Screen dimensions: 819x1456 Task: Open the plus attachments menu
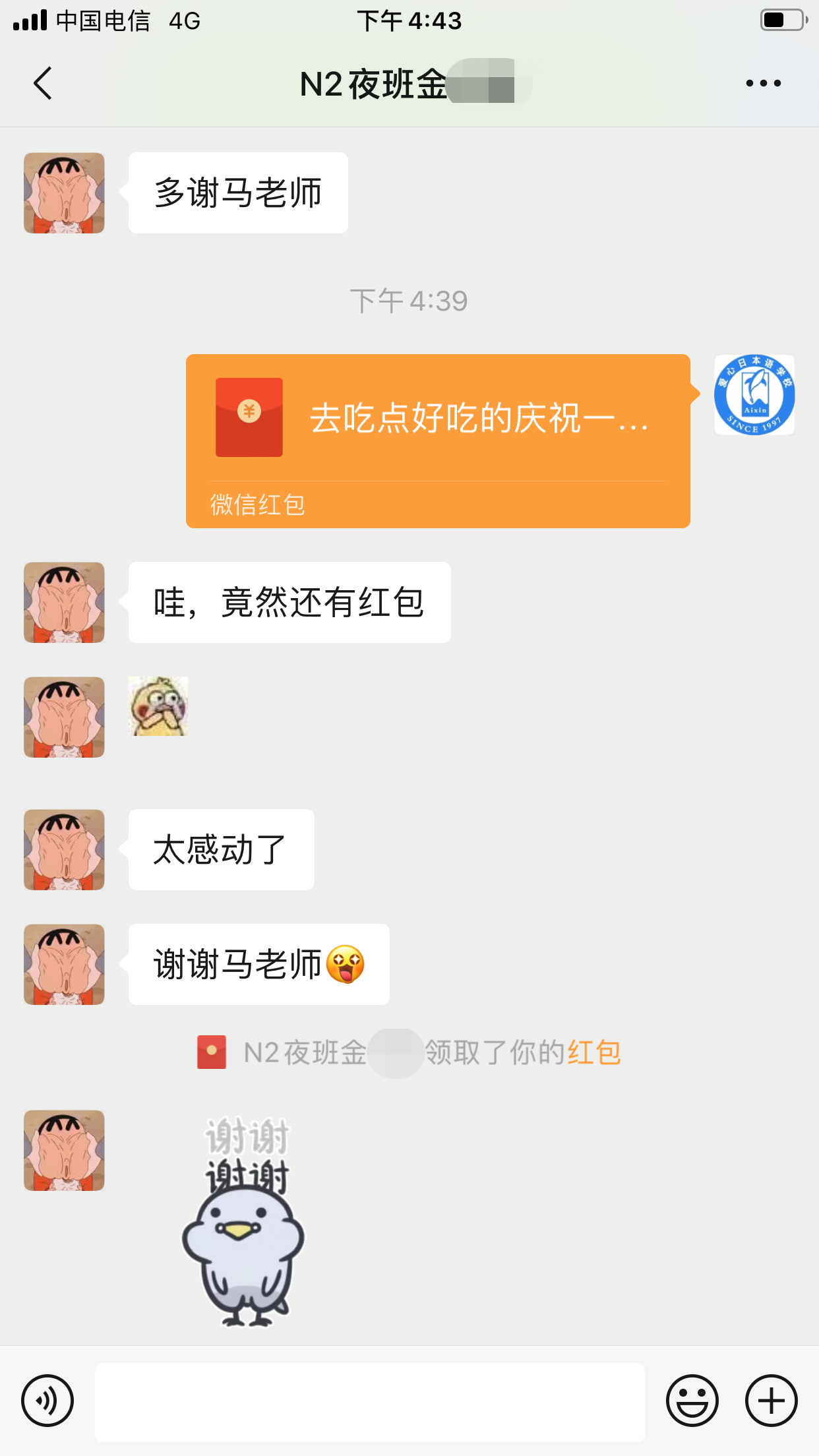[771, 1401]
